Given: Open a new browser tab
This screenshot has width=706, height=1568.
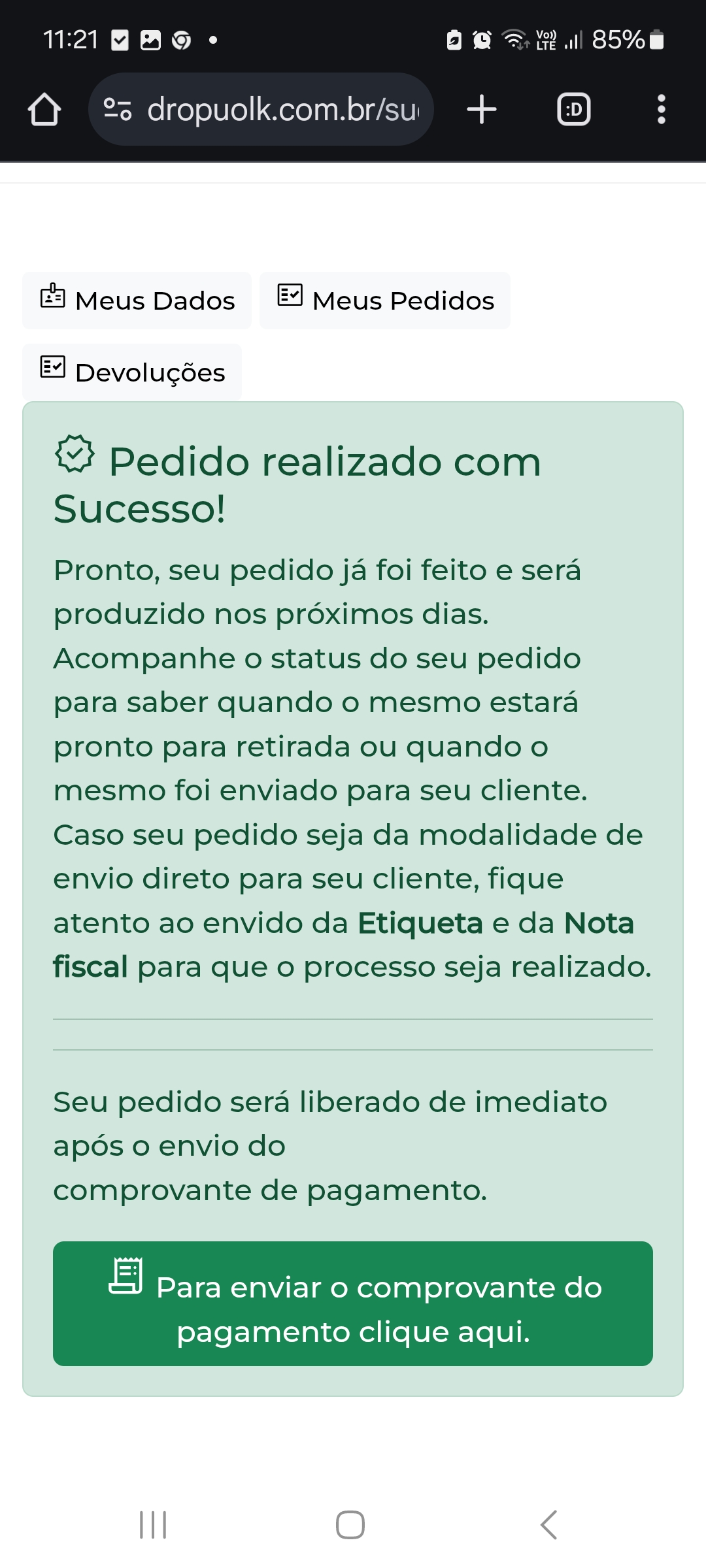Looking at the screenshot, I should pyautogui.click(x=482, y=109).
